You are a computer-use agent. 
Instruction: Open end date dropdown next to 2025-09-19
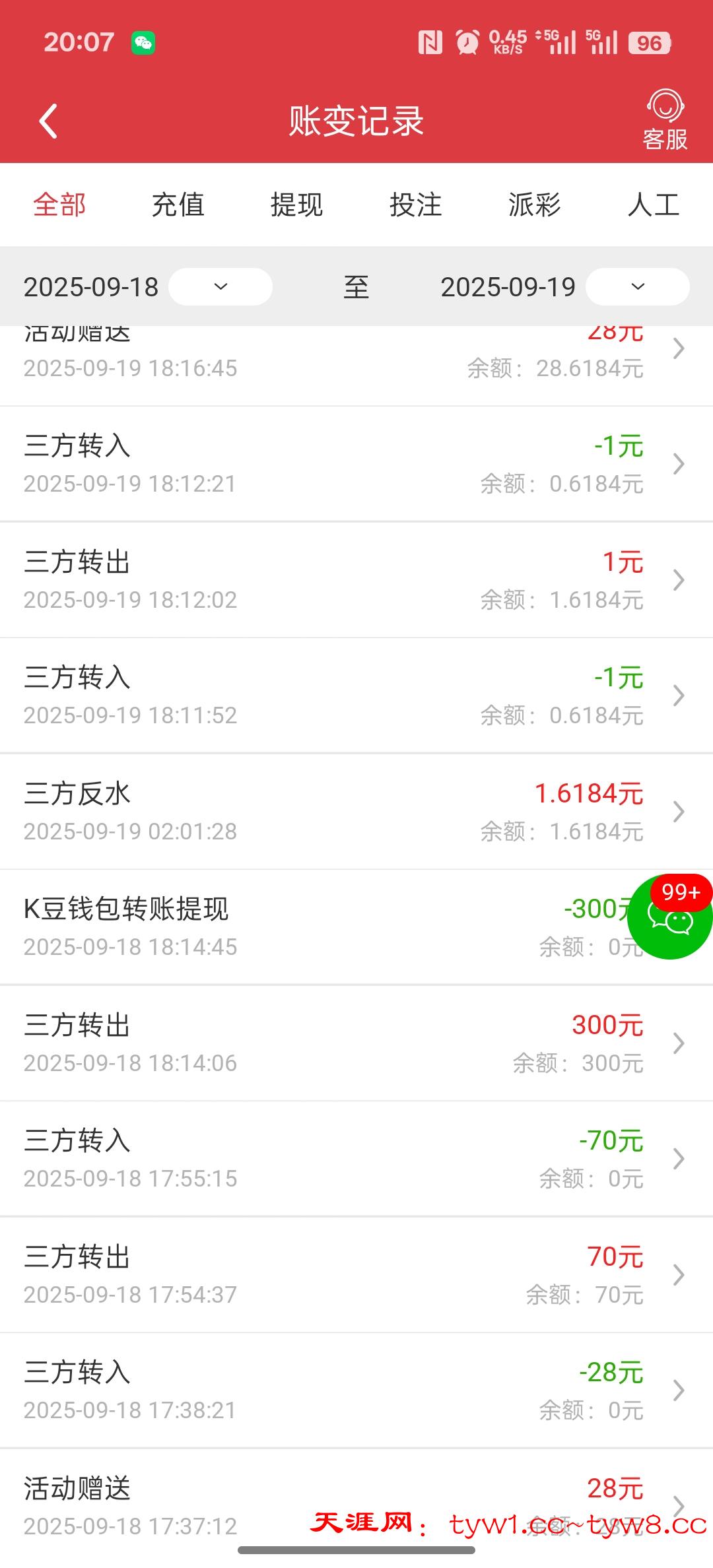pos(637,287)
